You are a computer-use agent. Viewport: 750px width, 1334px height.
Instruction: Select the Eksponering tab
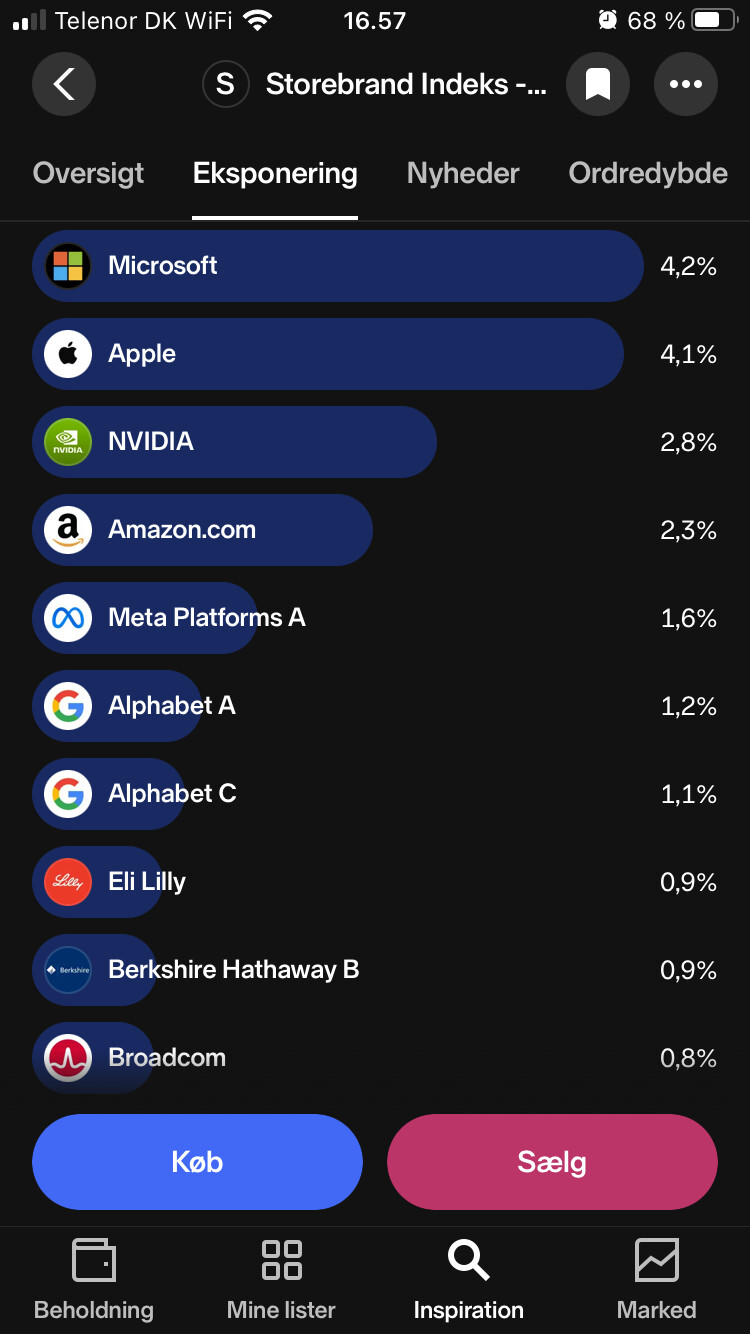(275, 173)
